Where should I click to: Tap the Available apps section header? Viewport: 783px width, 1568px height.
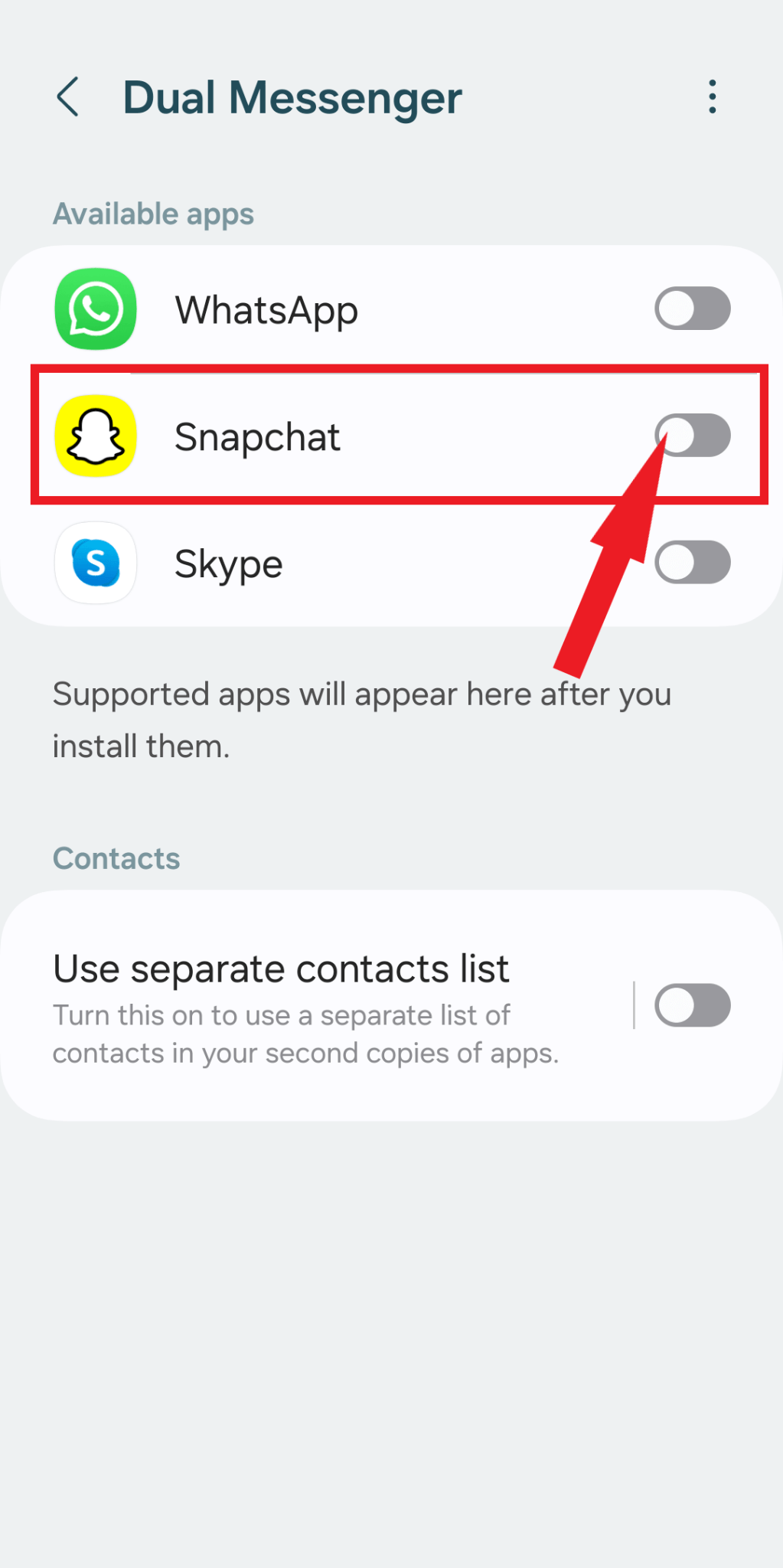(x=153, y=214)
